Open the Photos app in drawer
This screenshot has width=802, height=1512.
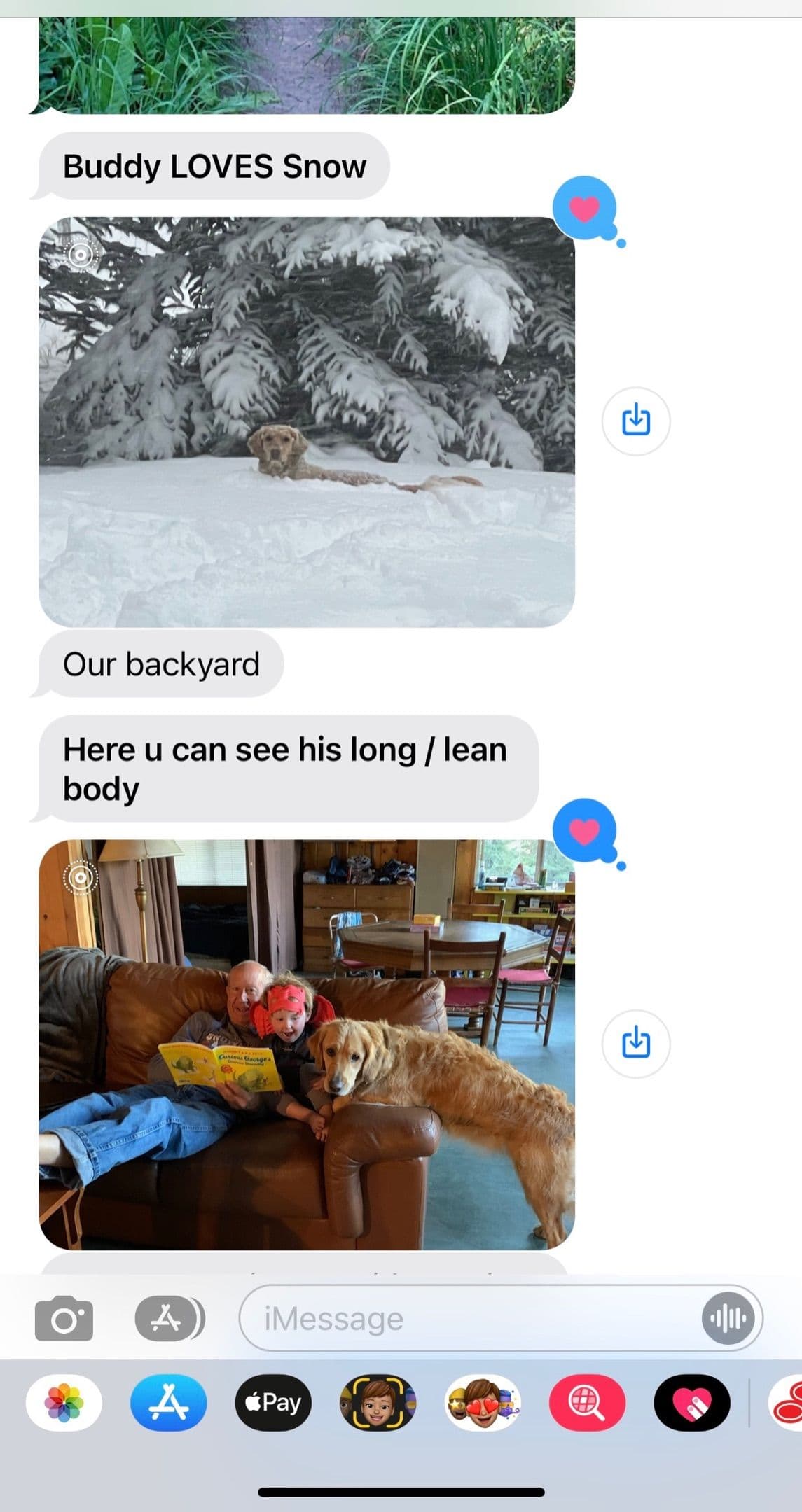click(x=64, y=1402)
